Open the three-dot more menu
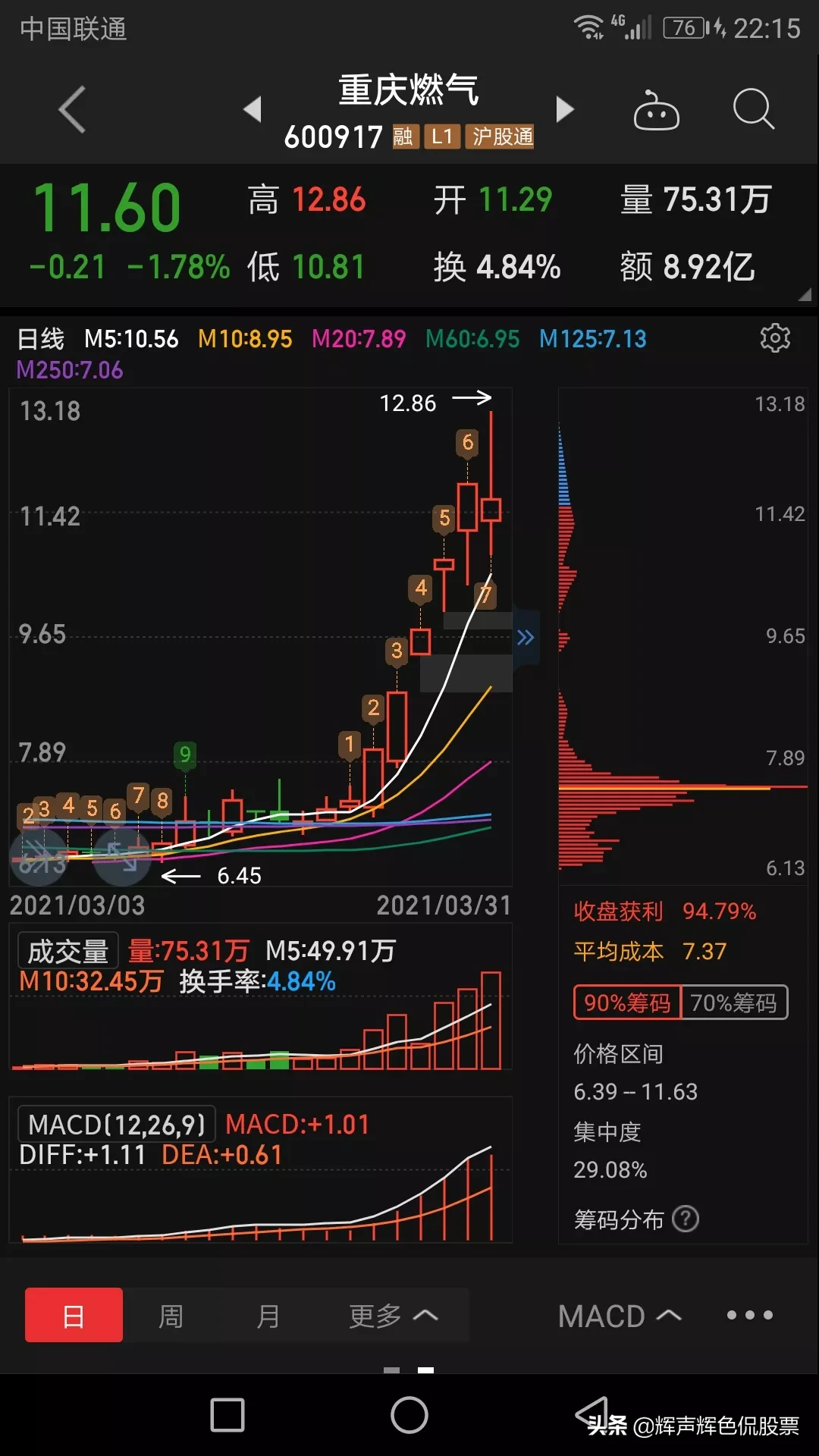This screenshot has width=819, height=1456. pos(749,1316)
